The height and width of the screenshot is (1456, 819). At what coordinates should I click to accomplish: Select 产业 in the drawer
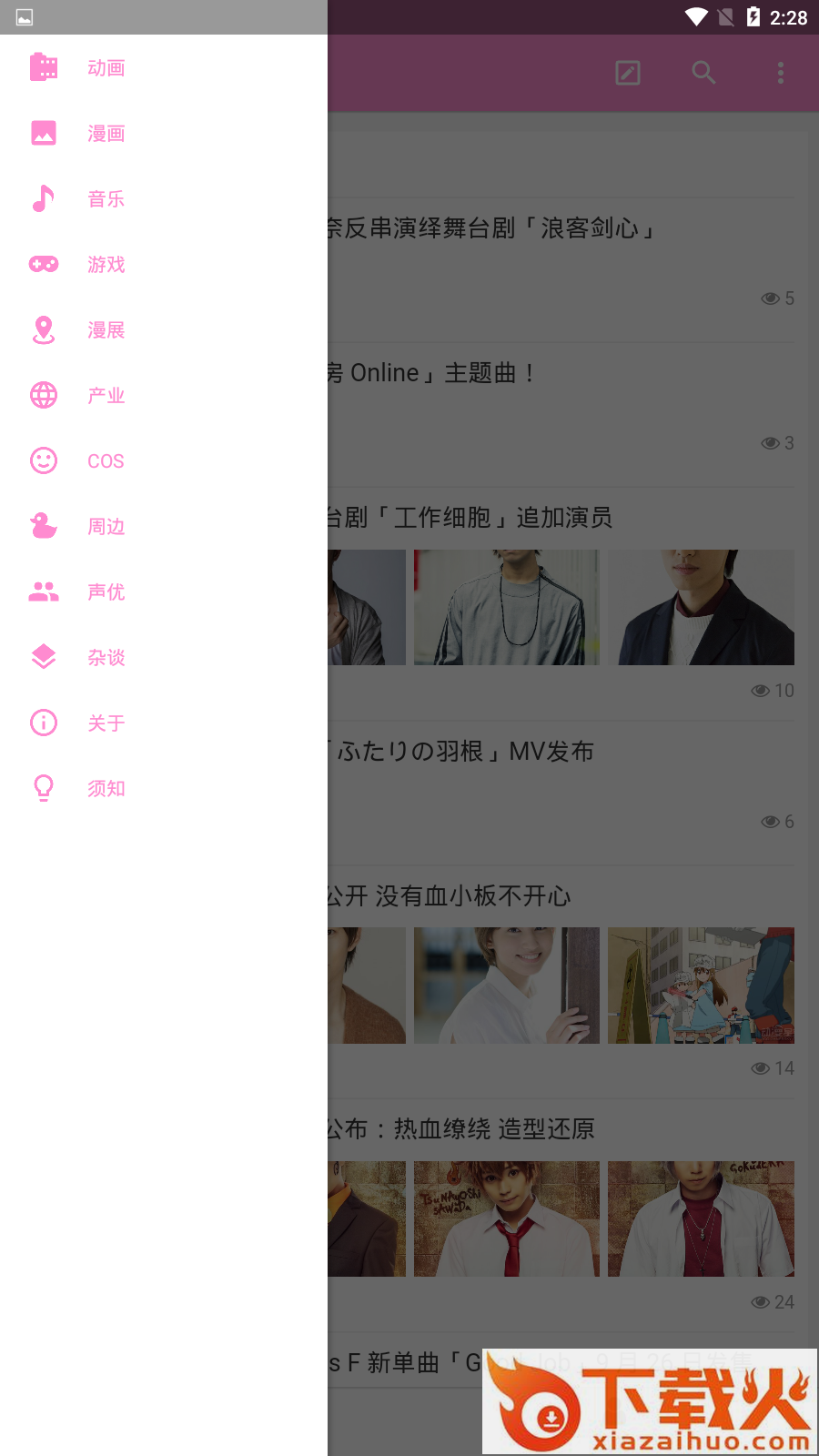(106, 396)
